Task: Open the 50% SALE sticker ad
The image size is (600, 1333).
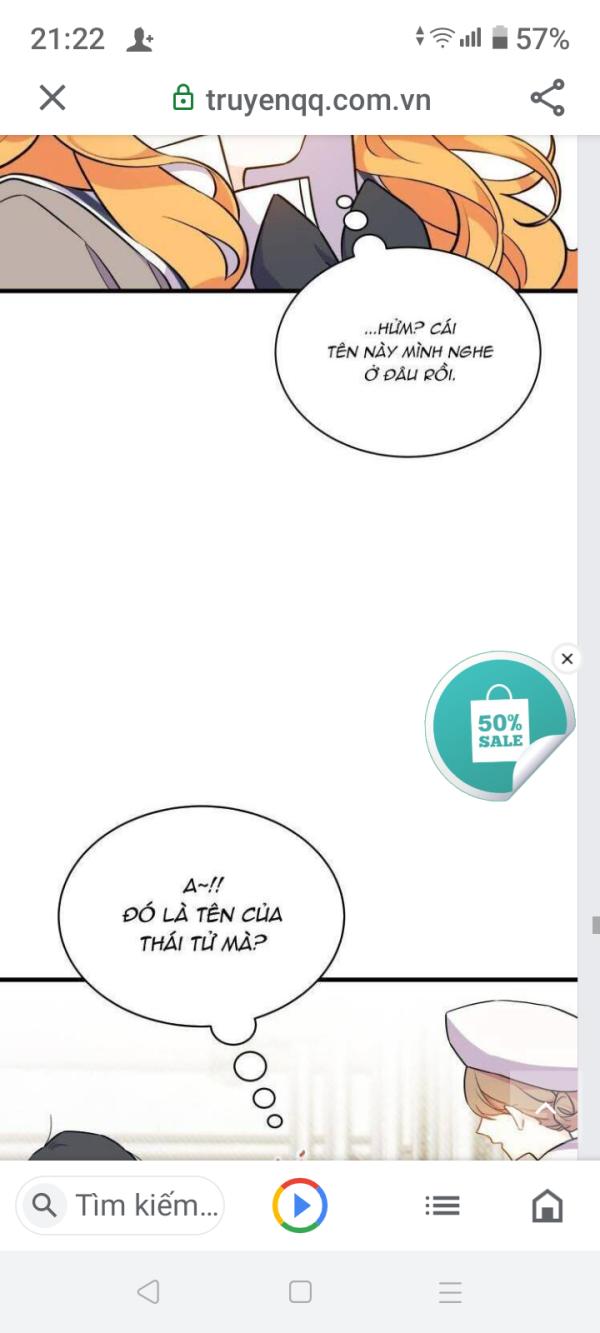Action: (x=499, y=725)
